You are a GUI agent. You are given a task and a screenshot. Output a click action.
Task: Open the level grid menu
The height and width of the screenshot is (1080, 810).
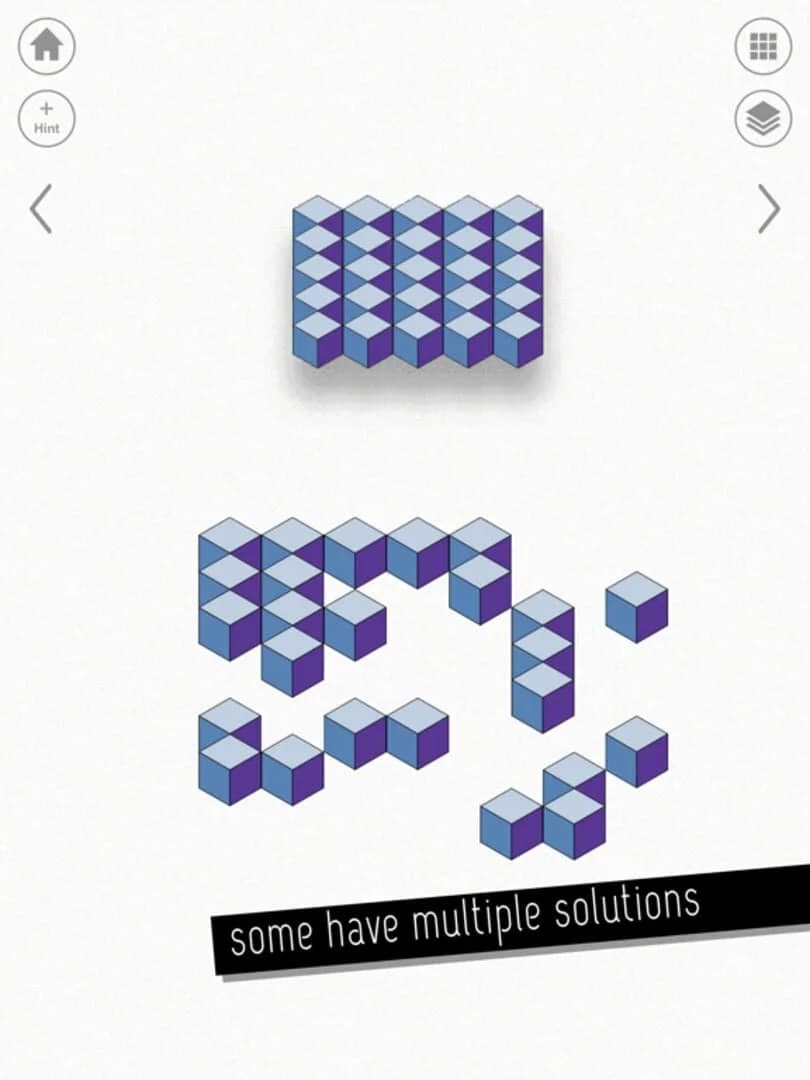click(763, 46)
